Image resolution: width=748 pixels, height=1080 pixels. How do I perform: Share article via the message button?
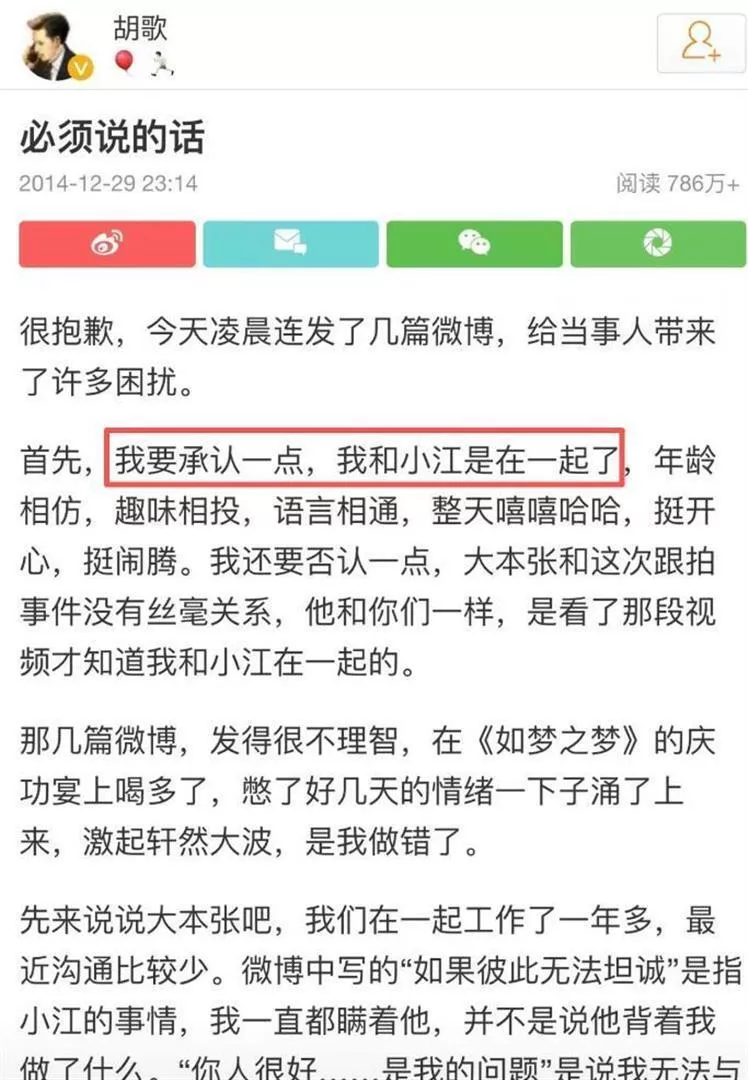[x=291, y=243]
